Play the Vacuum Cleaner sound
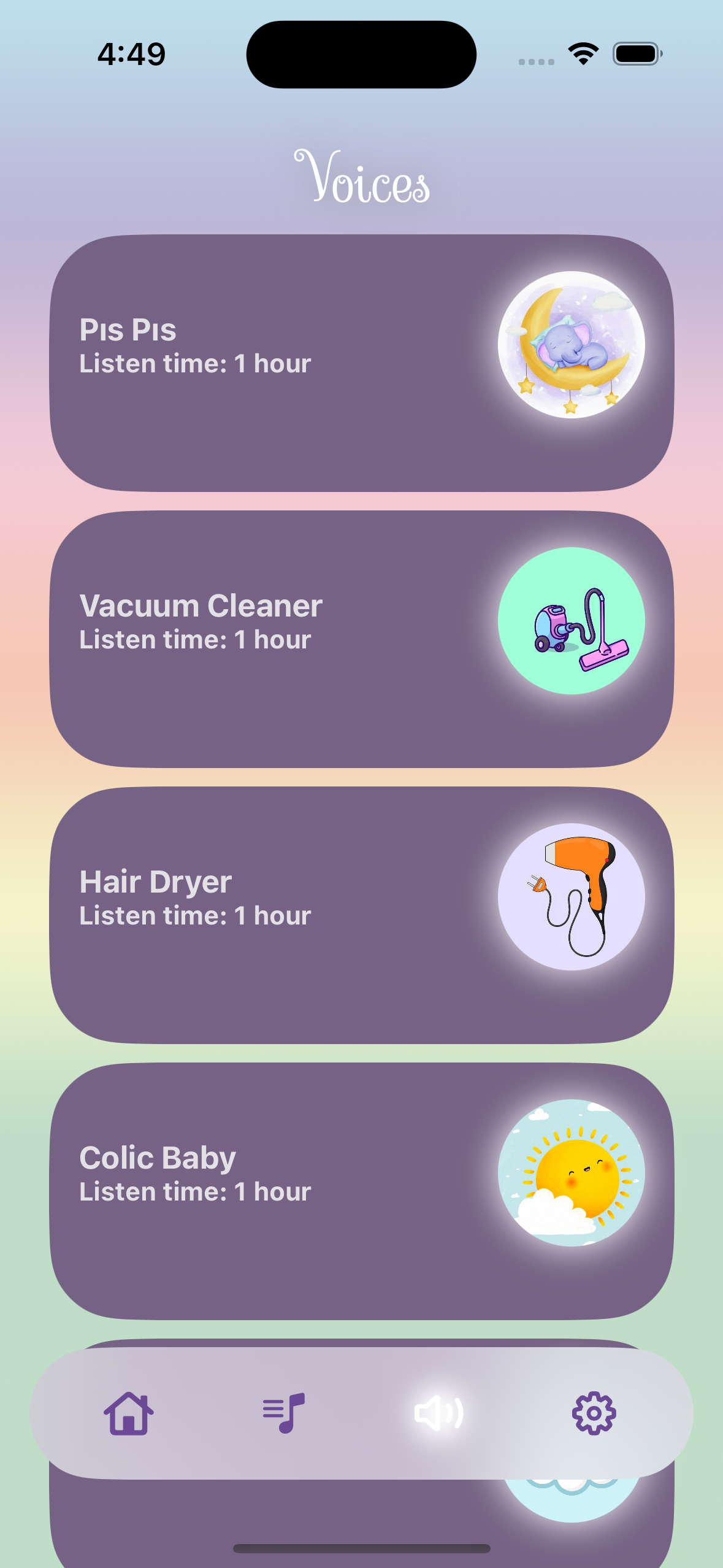 pos(361,639)
